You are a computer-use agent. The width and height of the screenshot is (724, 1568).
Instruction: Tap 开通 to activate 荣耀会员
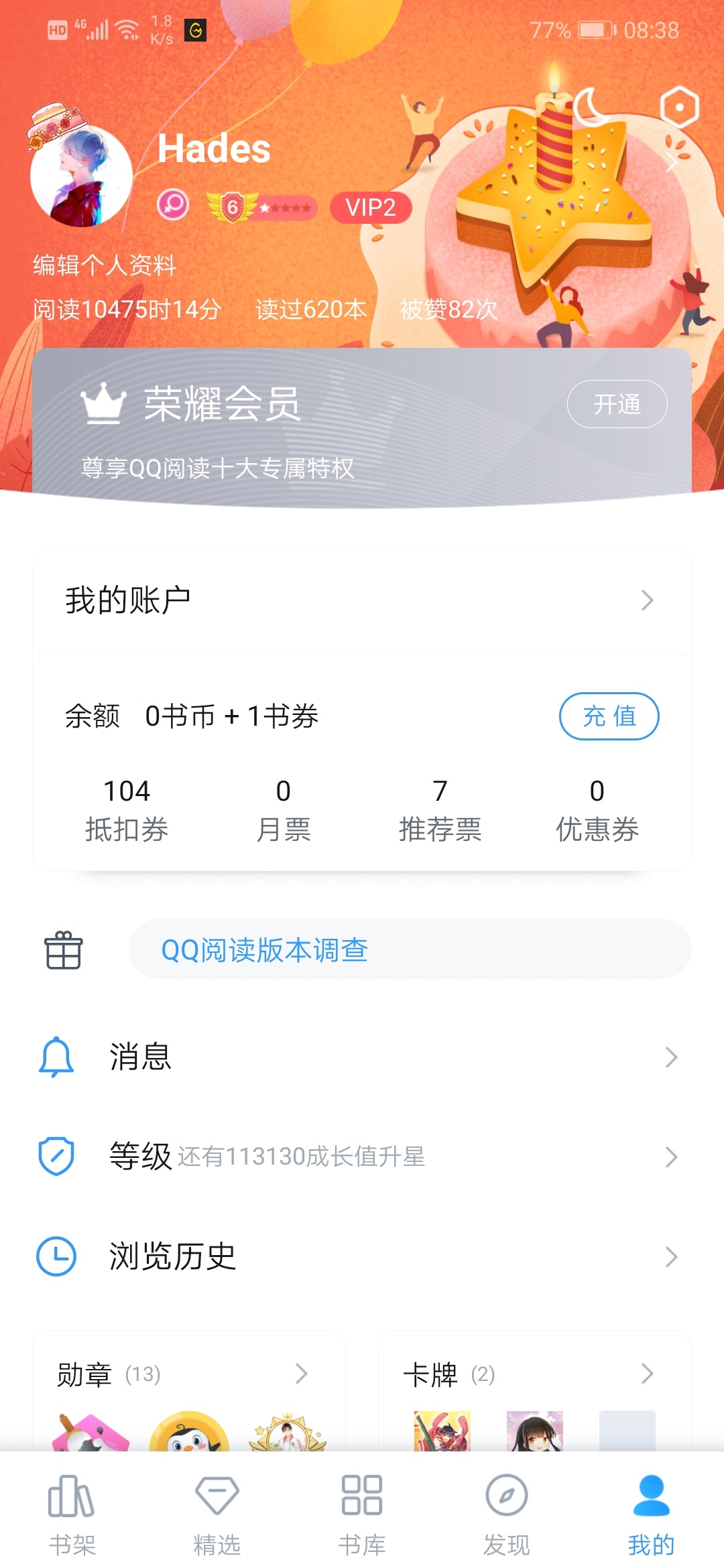coord(617,404)
